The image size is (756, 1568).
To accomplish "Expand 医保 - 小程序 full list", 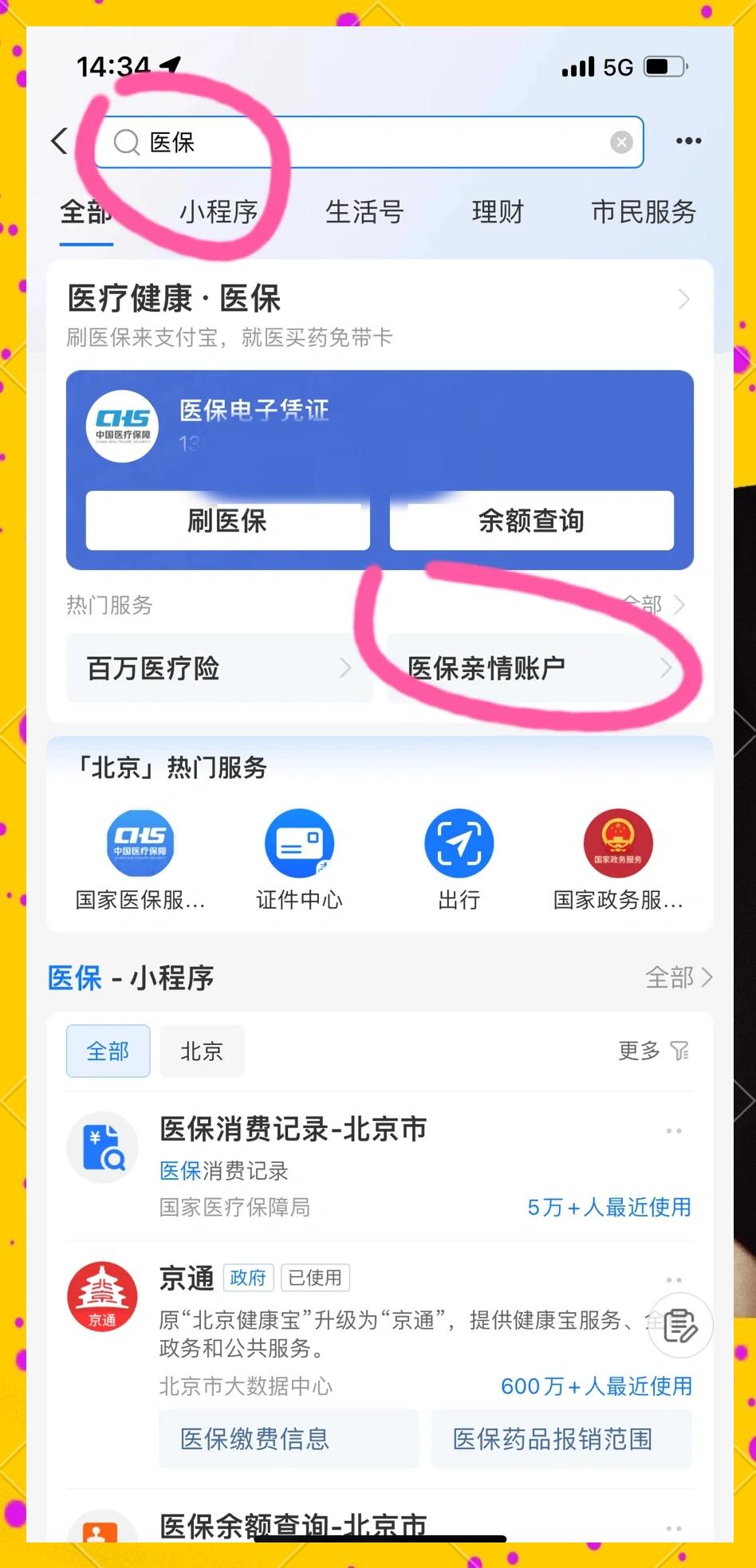I will pos(679,977).
